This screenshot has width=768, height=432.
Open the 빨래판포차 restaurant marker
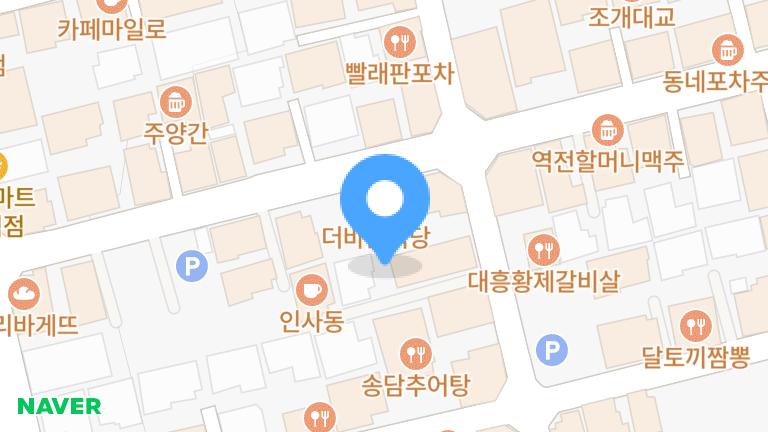pyautogui.click(x=400, y=42)
